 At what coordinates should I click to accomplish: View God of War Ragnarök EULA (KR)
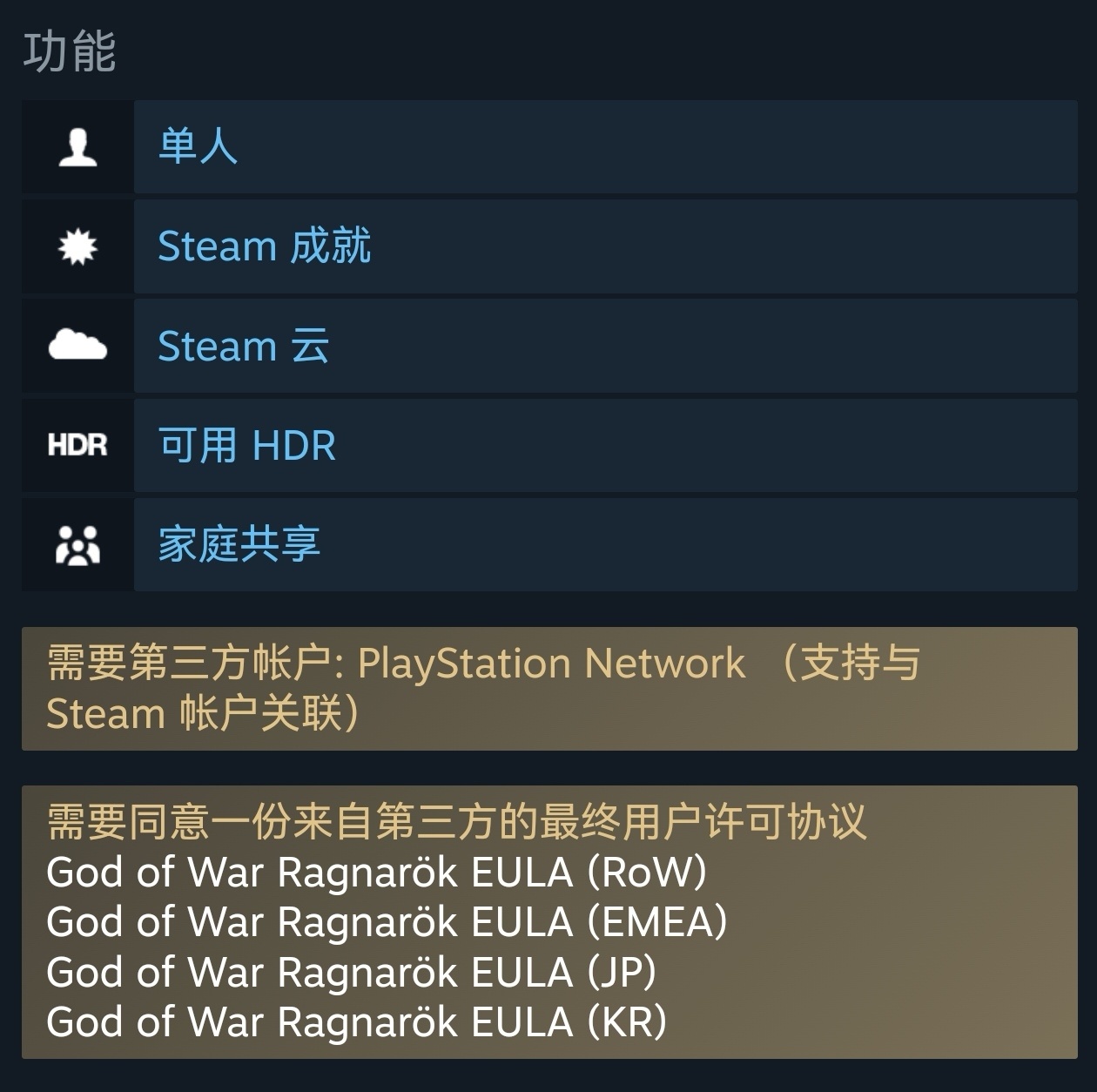click(x=356, y=1022)
